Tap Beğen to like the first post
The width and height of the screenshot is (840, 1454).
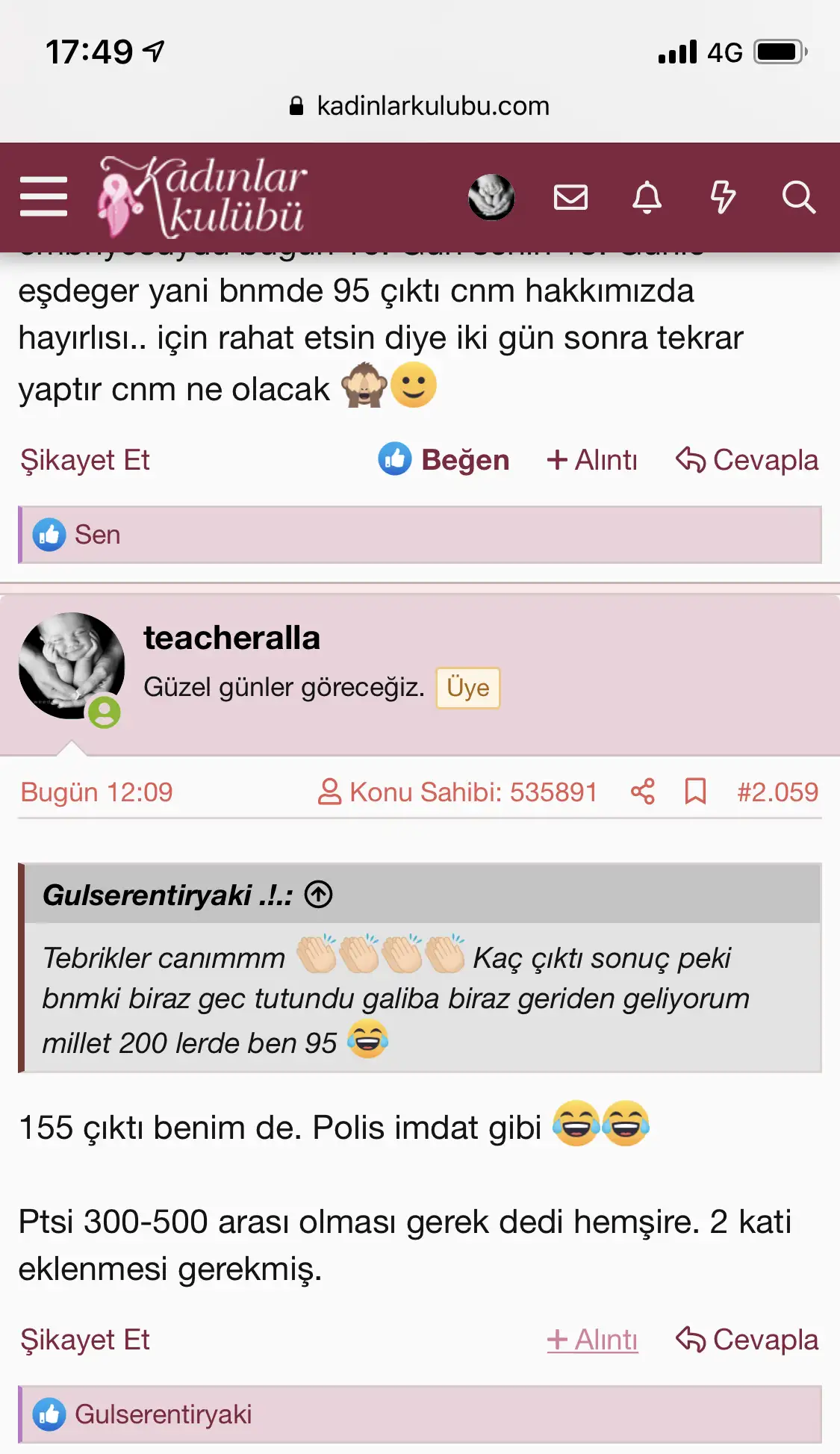pyautogui.click(x=445, y=460)
